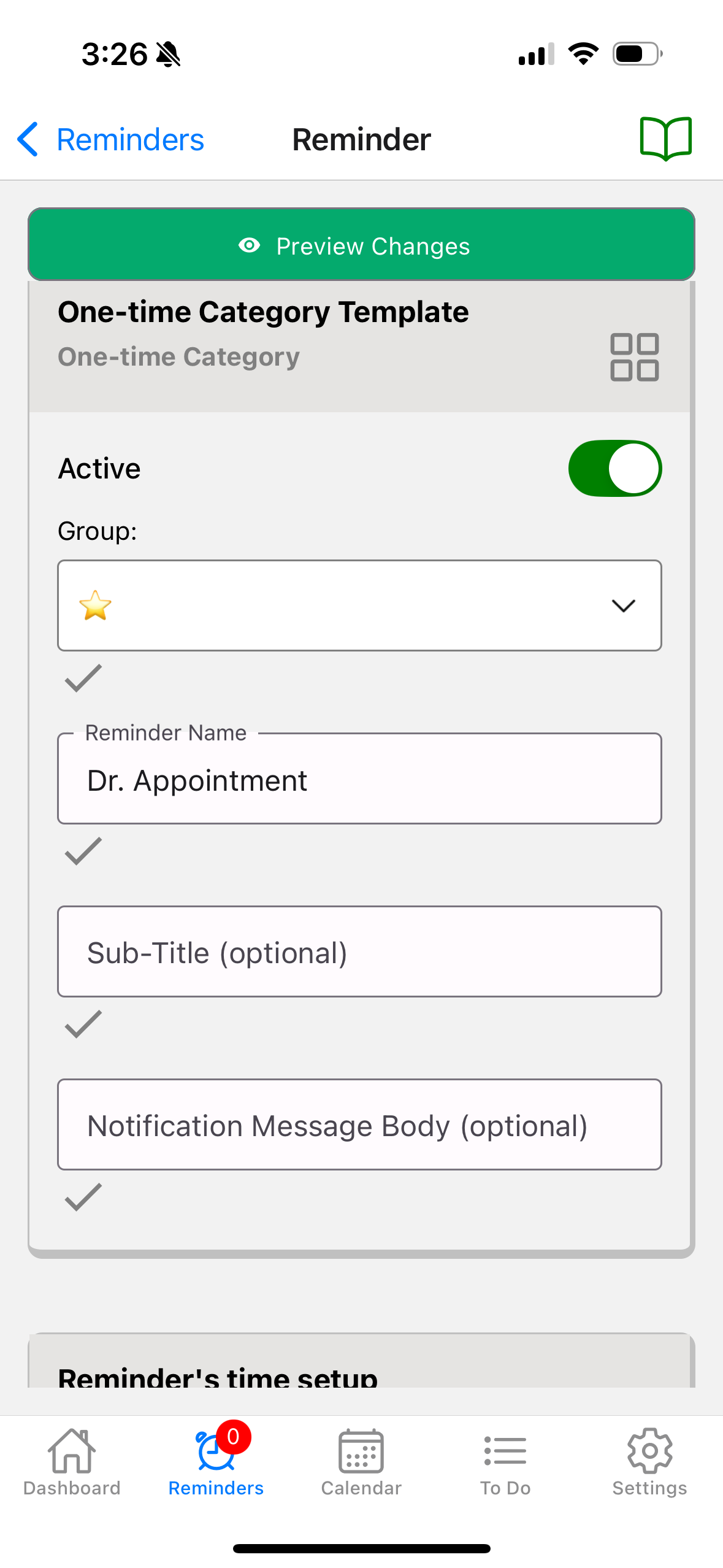This screenshot has height=1568, width=723.
Task: Fill in Notification Message Body field
Action: pyautogui.click(x=359, y=1125)
